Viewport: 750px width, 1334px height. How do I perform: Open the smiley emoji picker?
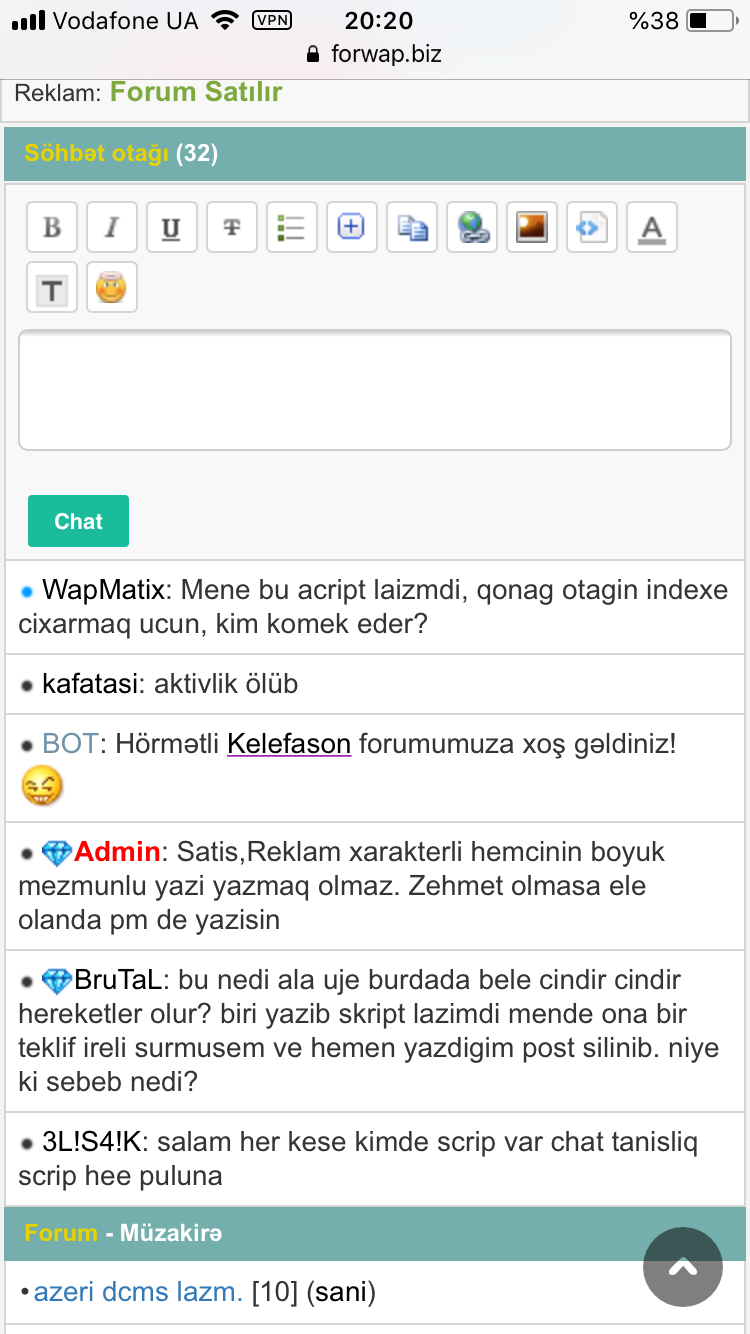pos(112,289)
